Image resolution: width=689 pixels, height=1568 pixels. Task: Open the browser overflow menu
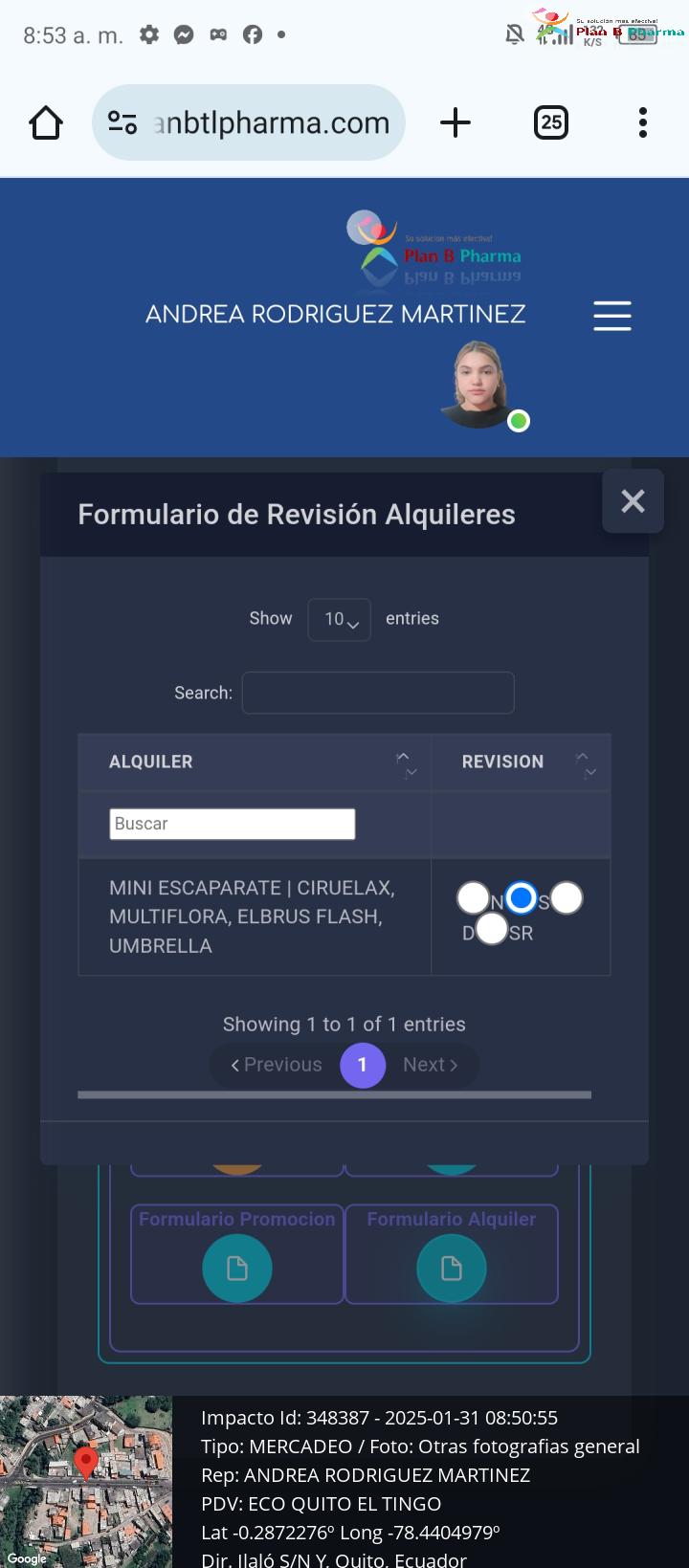pyautogui.click(x=643, y=122)
